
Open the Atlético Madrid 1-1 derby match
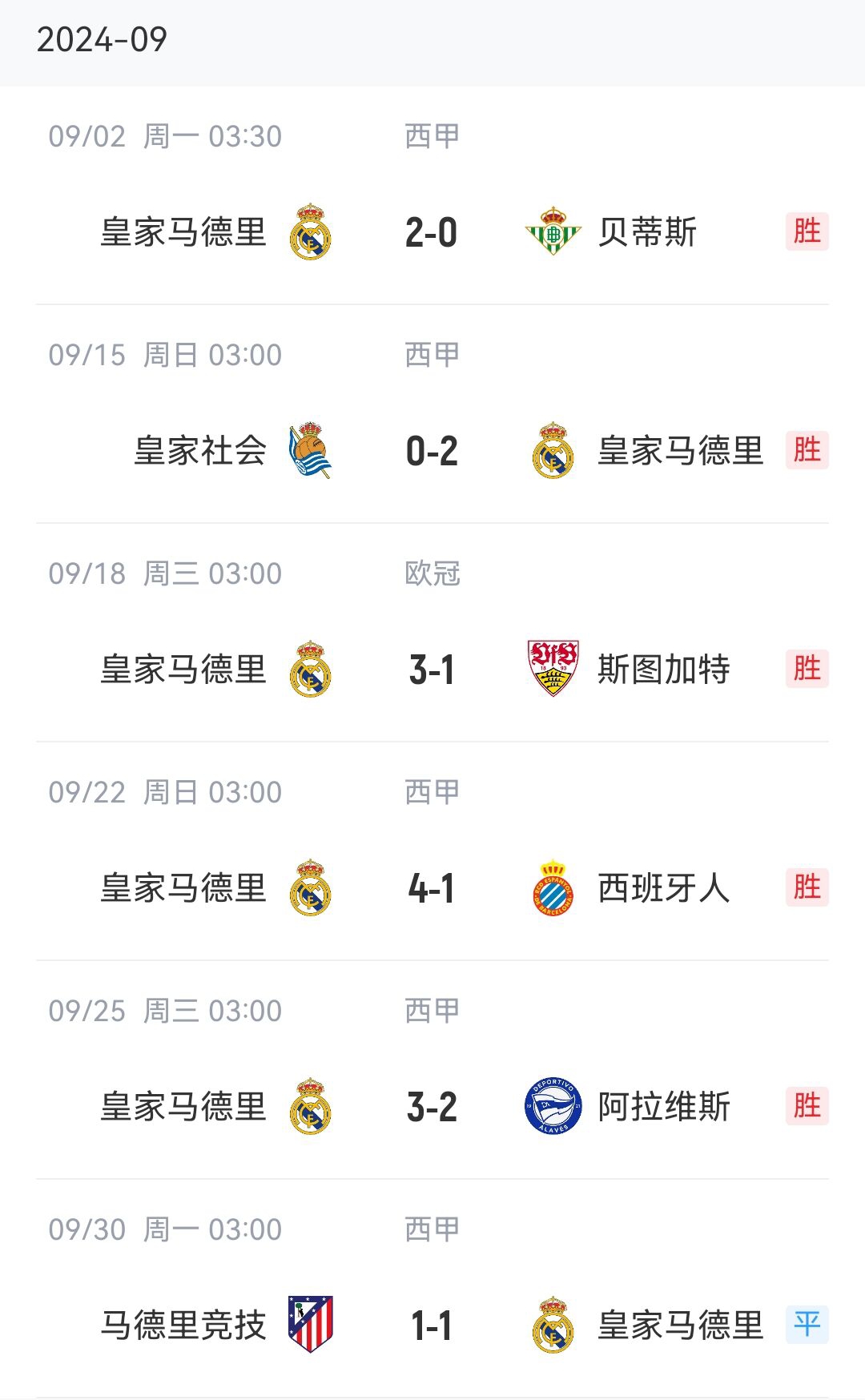pyautogui.click(x=432, y=1289)
